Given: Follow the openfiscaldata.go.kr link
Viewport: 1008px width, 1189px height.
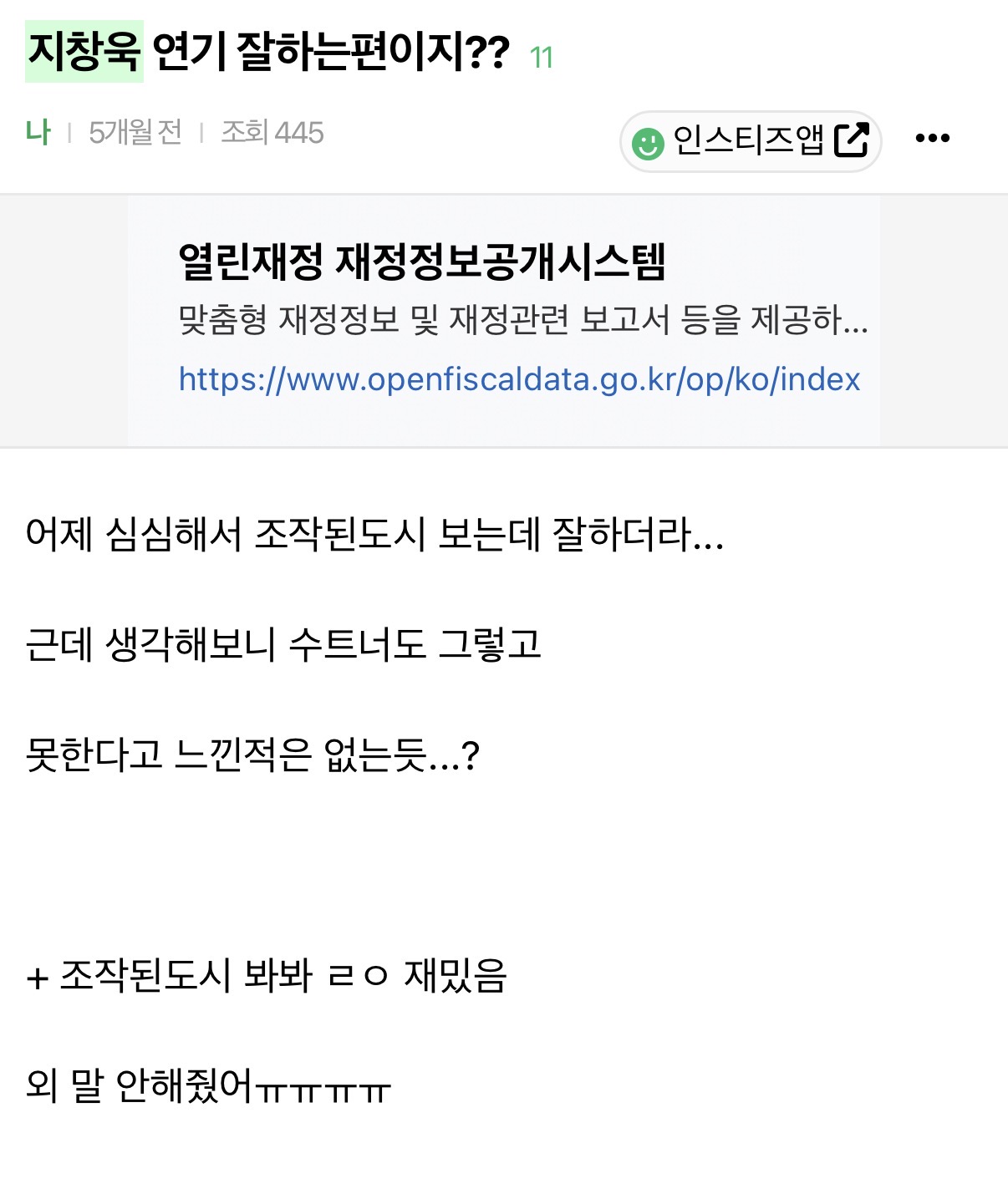Looking at the screenshot, I should pos(518,380).
